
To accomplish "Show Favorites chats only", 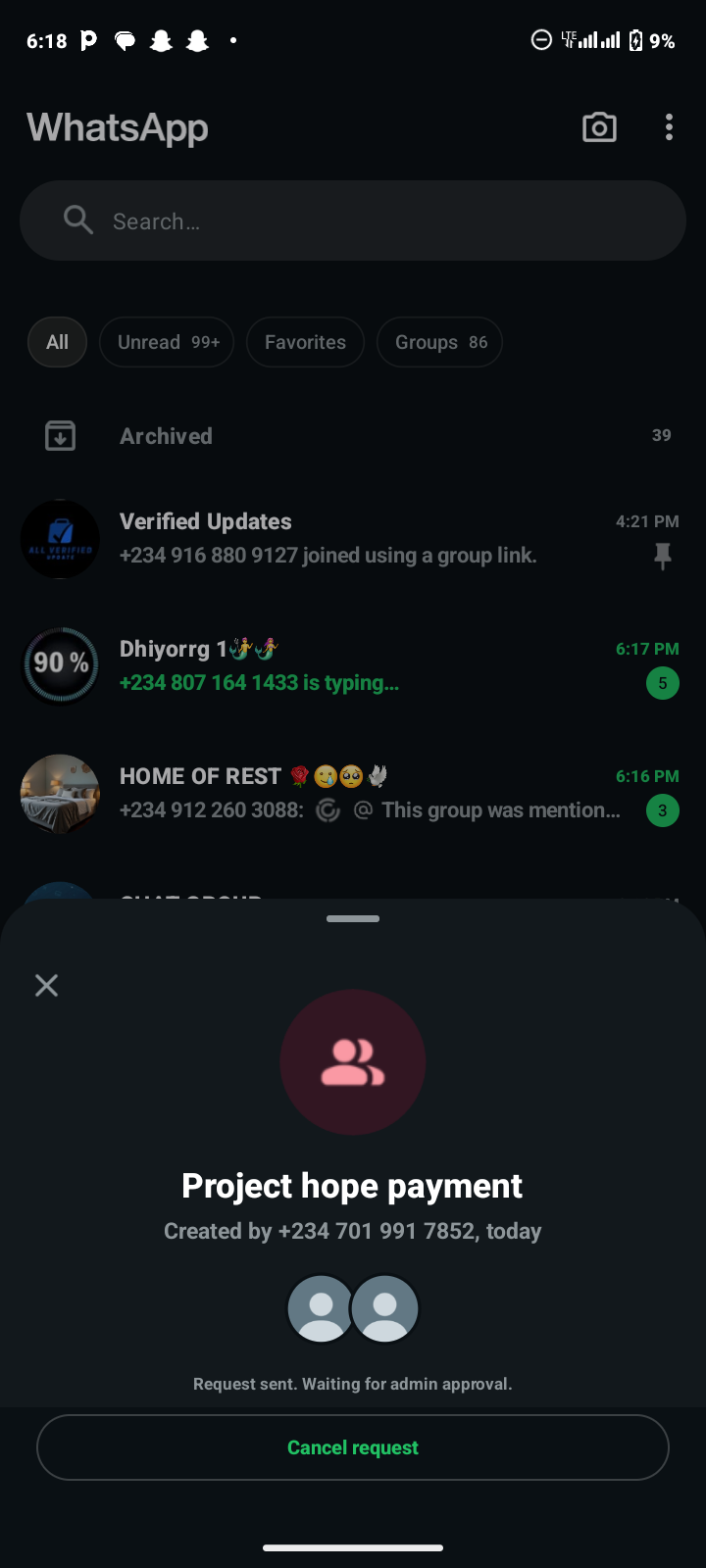I will [x=305, y=342].
